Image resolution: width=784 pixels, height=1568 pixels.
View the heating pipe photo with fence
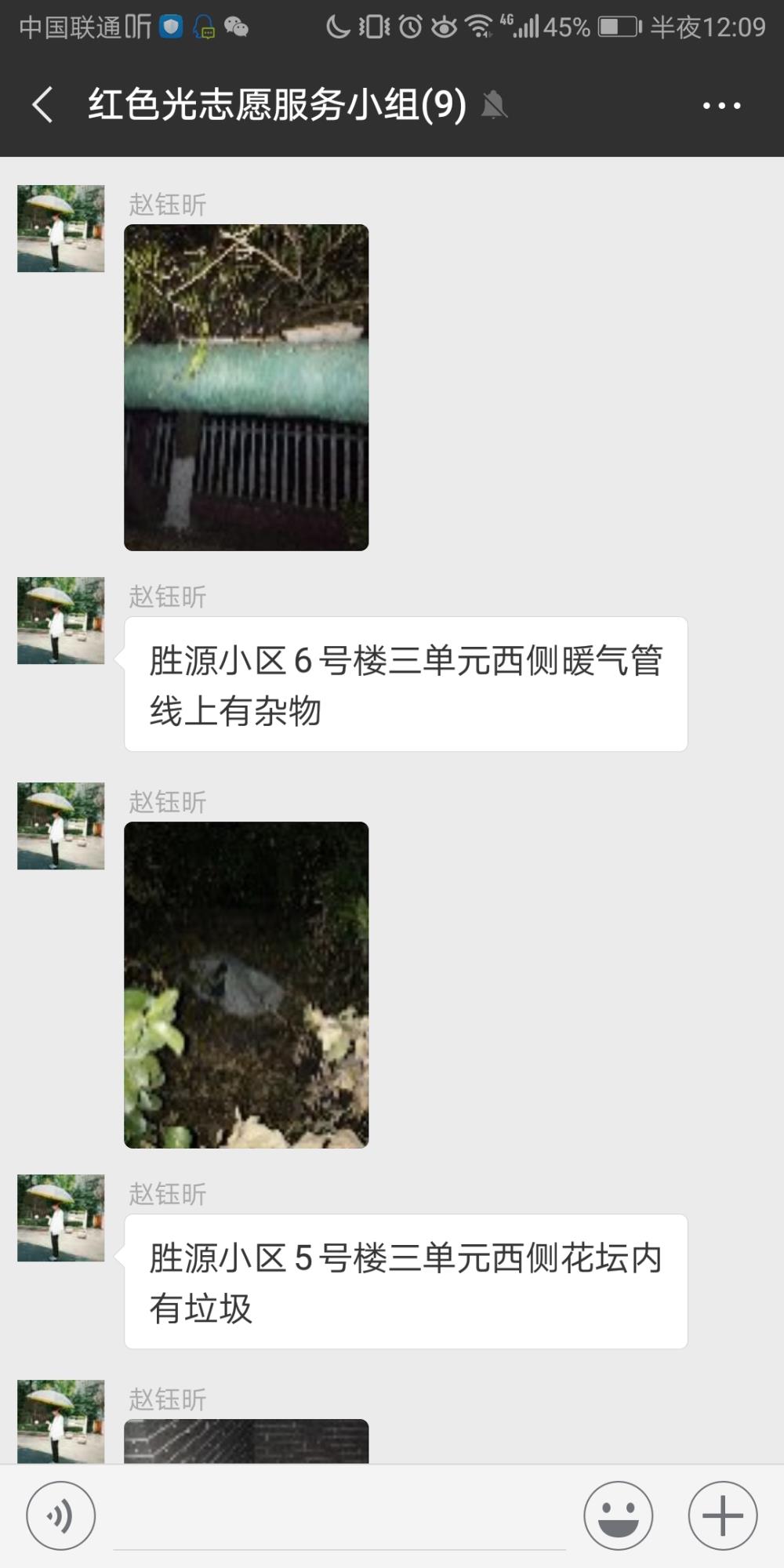tap(246, 387)
